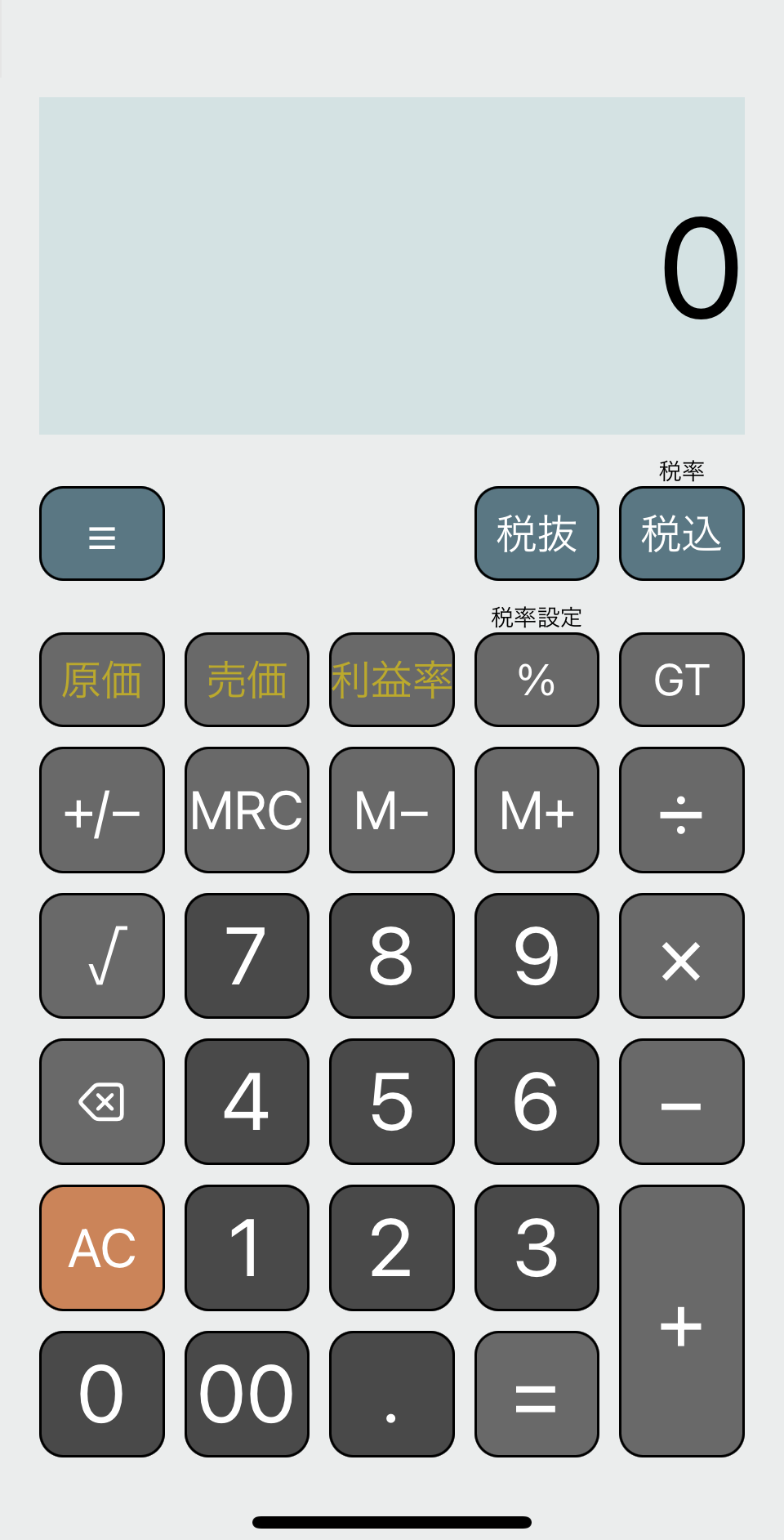Tap the 利益率 profit margin key
The image size is (784, 1540).
coord(391,680)
